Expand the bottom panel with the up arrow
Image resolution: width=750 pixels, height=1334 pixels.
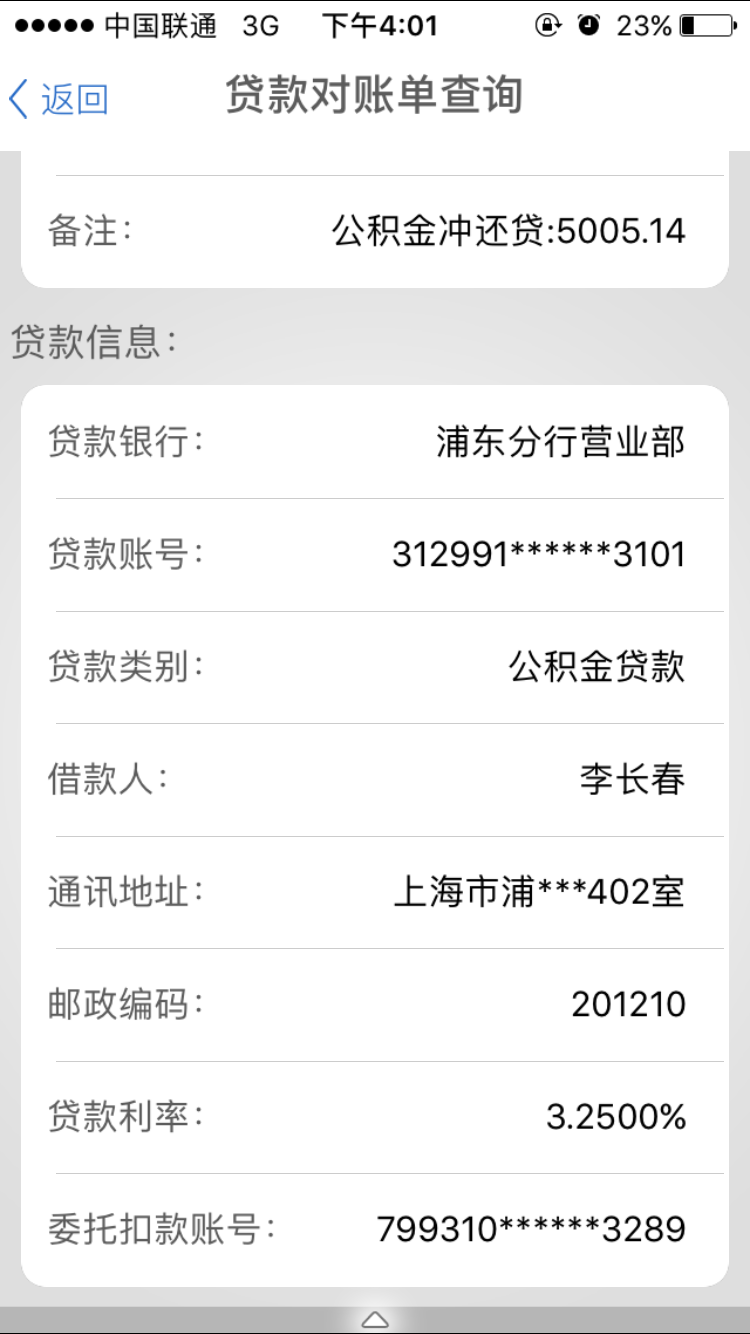(375, 1320)
